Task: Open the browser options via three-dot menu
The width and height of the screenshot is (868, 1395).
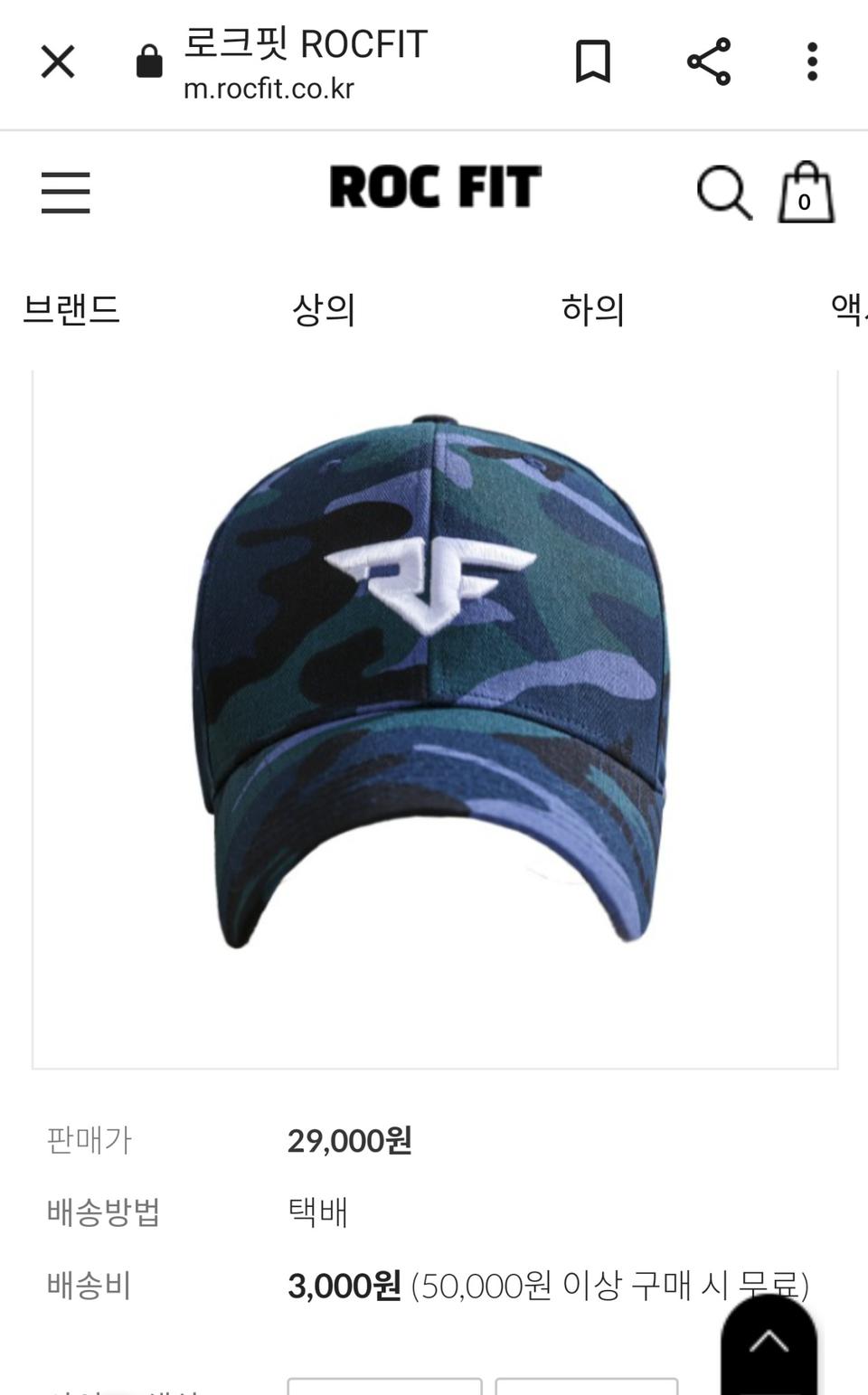Action: click(x=811, y=61)
